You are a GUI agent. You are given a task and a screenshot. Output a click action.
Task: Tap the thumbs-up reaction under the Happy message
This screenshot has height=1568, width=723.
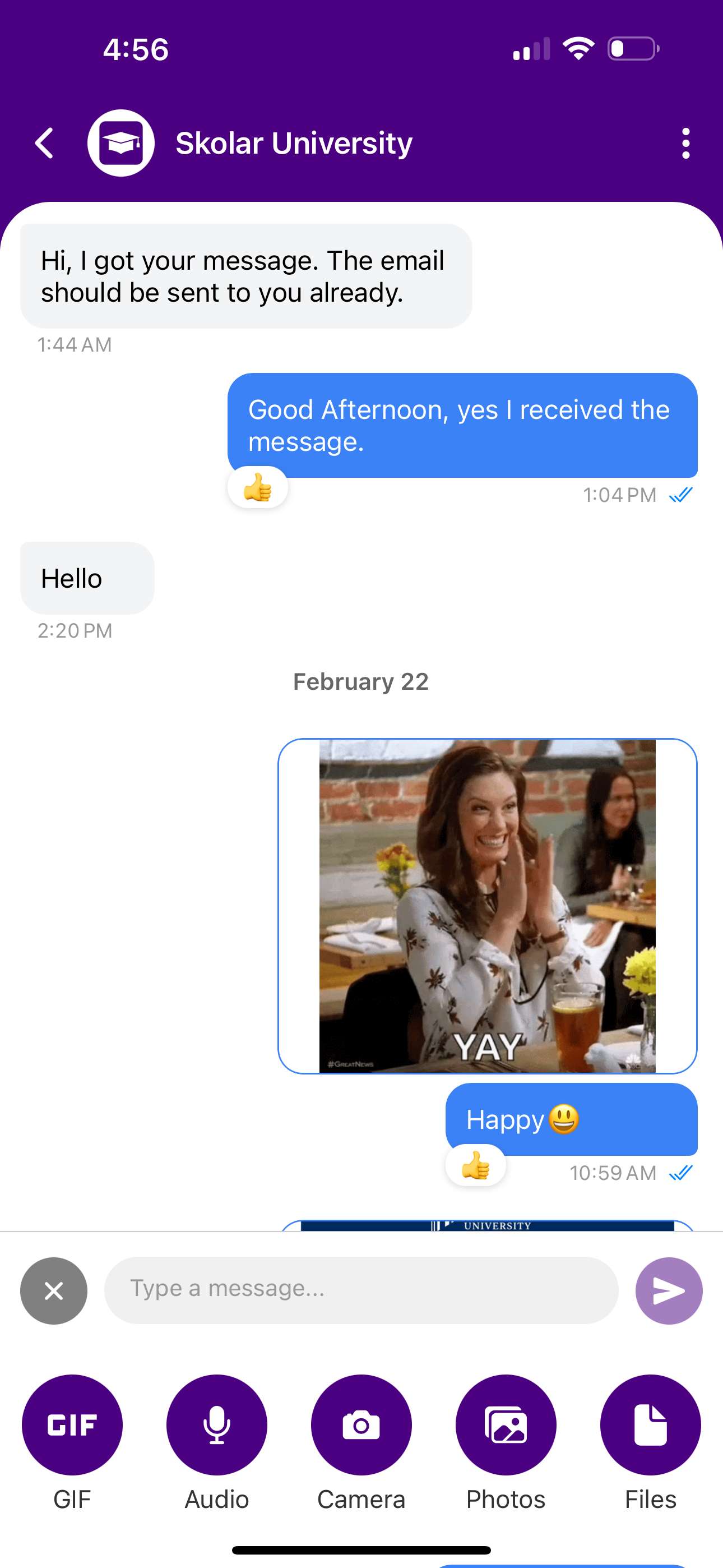475,1166
